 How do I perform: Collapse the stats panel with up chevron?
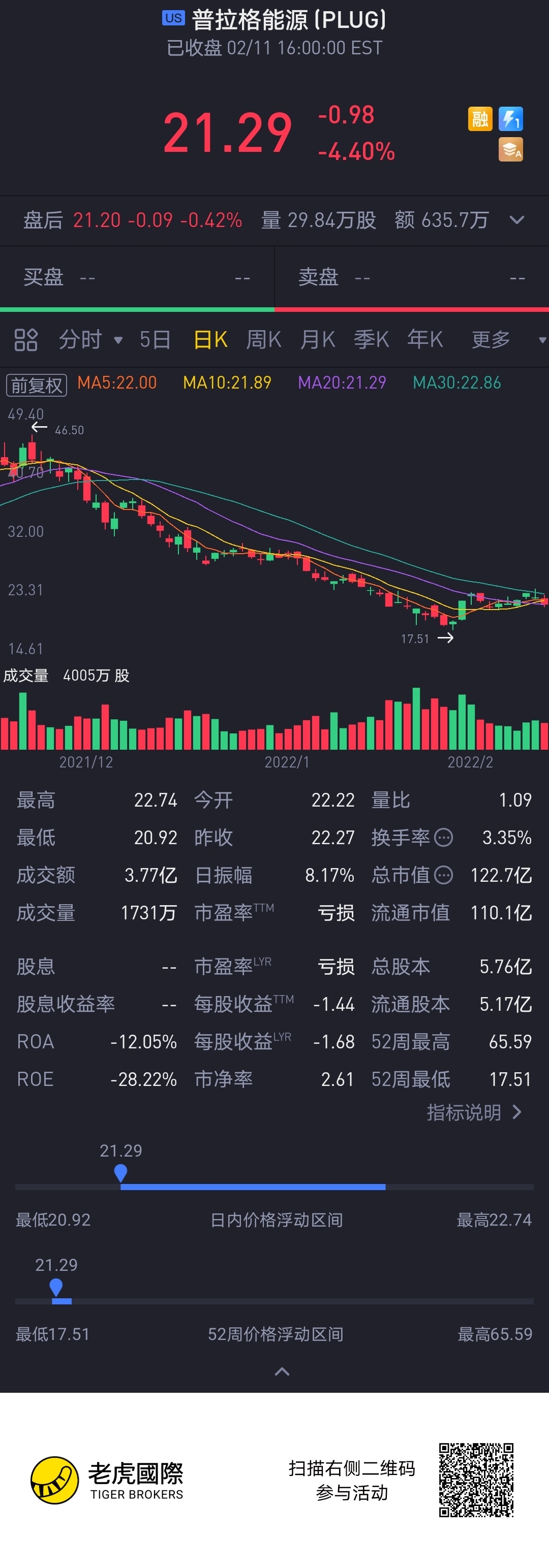click(282, 1371)
